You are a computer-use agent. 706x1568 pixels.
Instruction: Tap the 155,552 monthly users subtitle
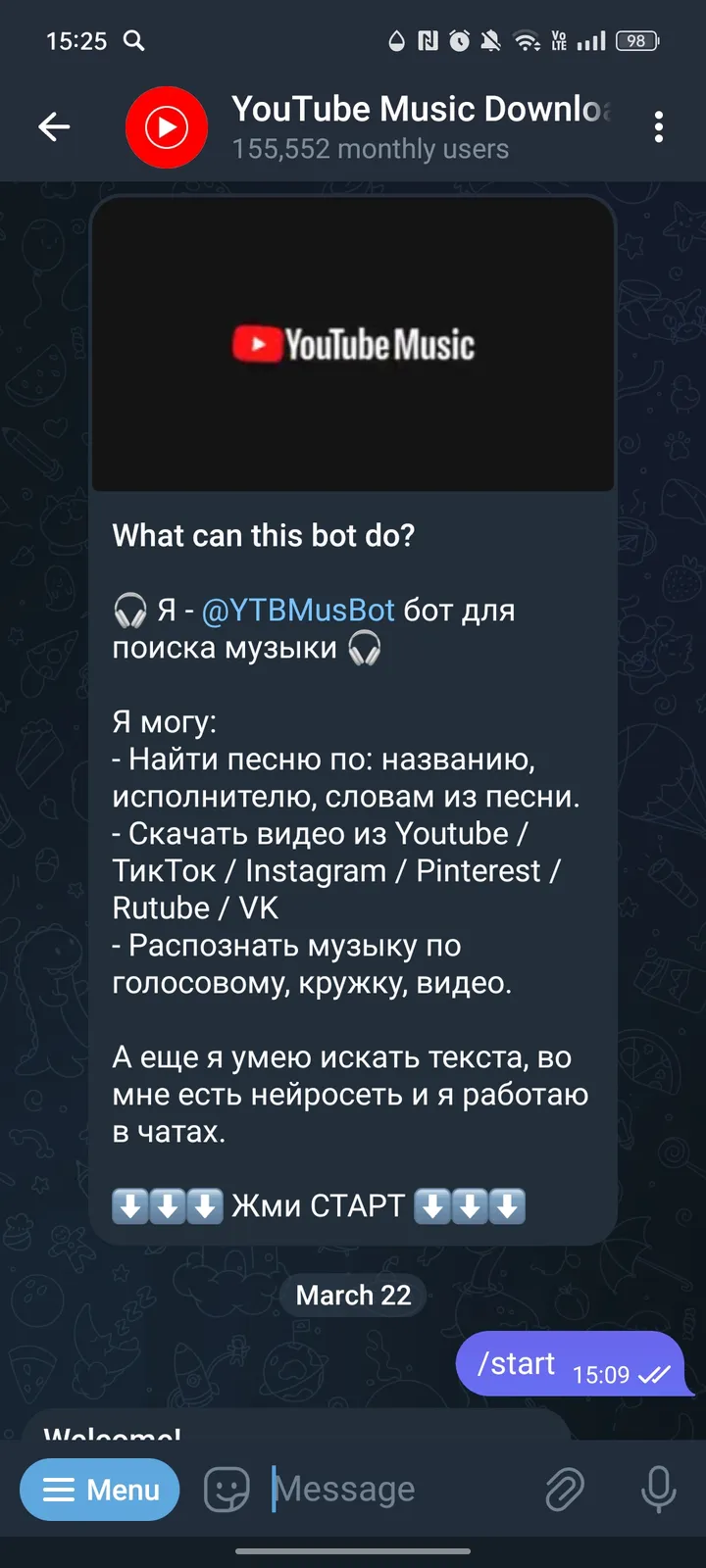click(370, 149)
